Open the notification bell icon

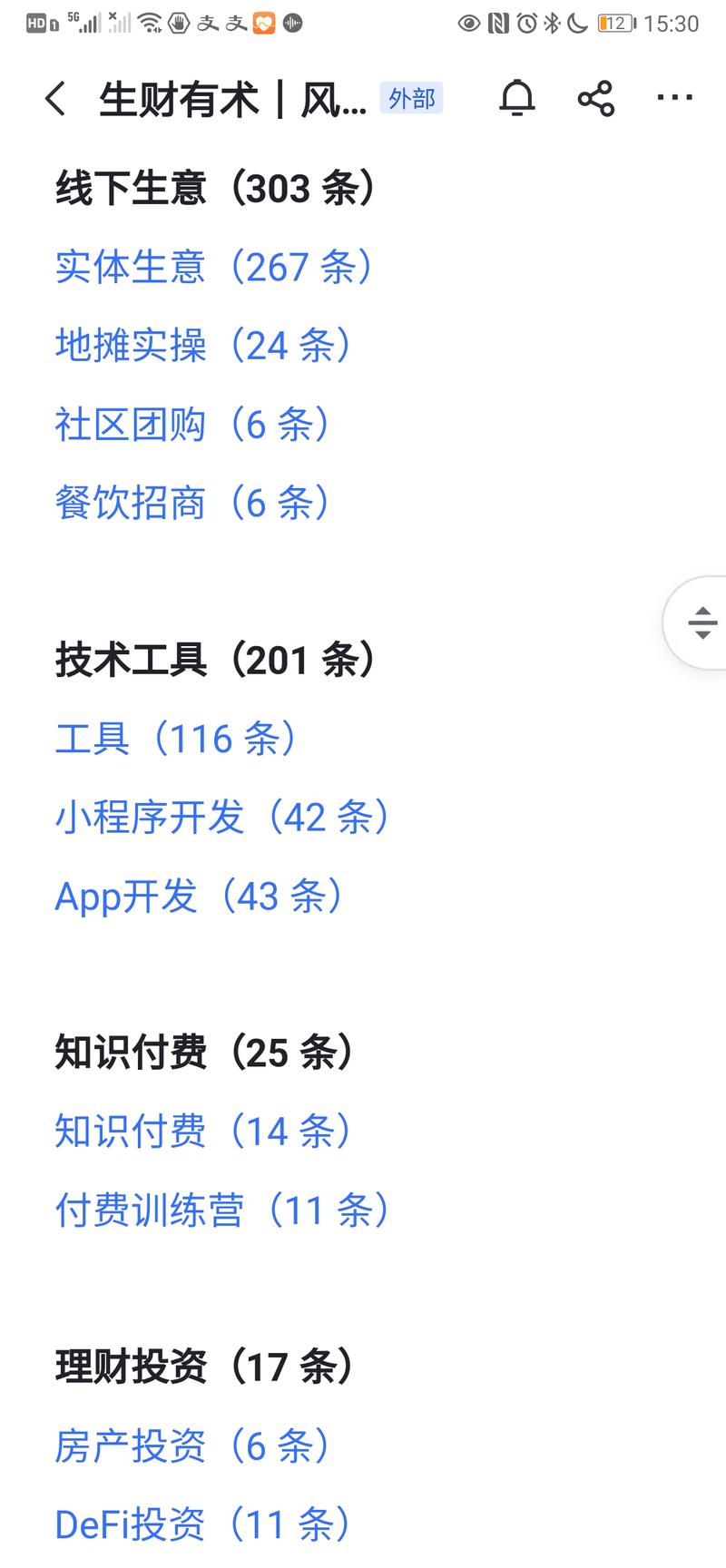(517, 100)
